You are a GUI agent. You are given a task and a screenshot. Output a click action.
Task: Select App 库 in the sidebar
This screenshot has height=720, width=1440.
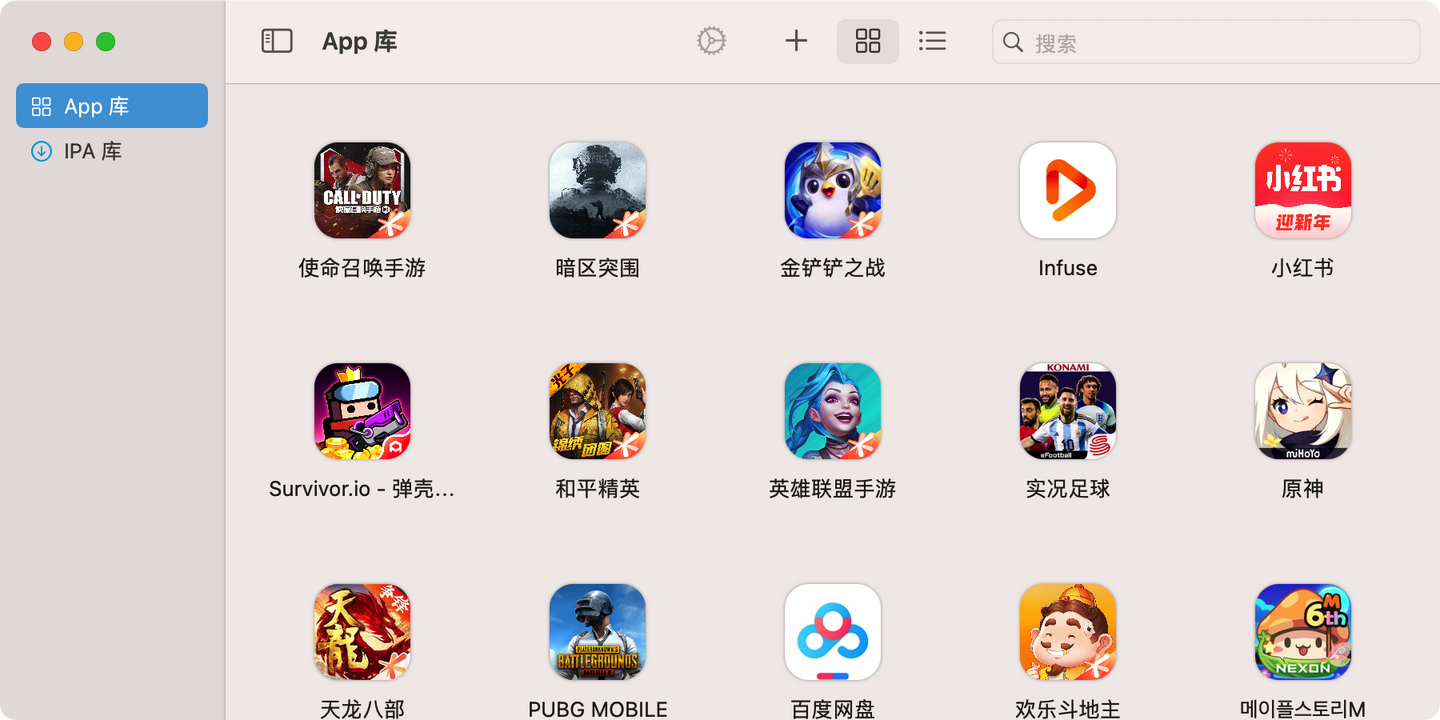pyautogui.click(x=112, y=106)
